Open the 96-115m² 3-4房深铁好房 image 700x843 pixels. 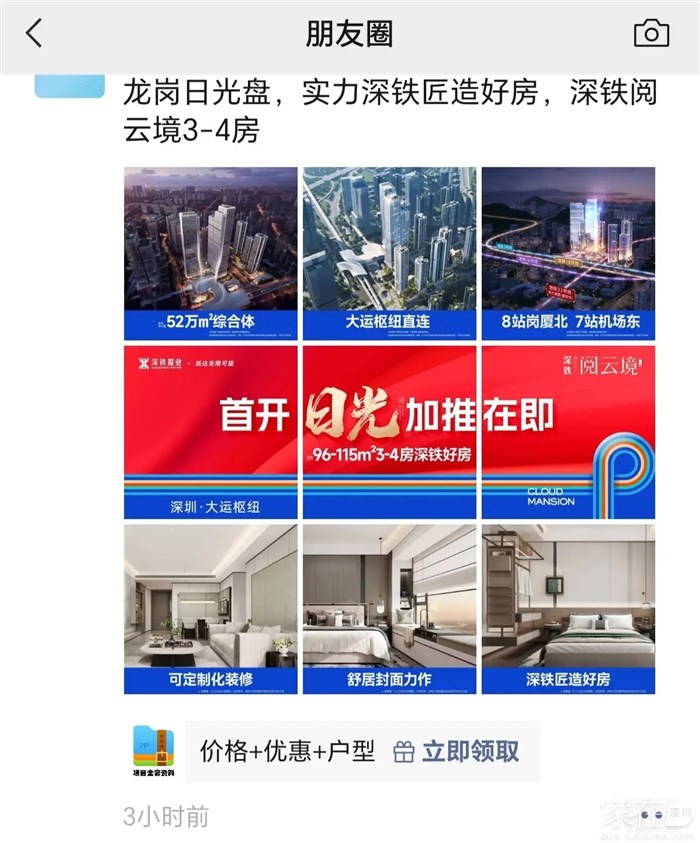point(390,432)
